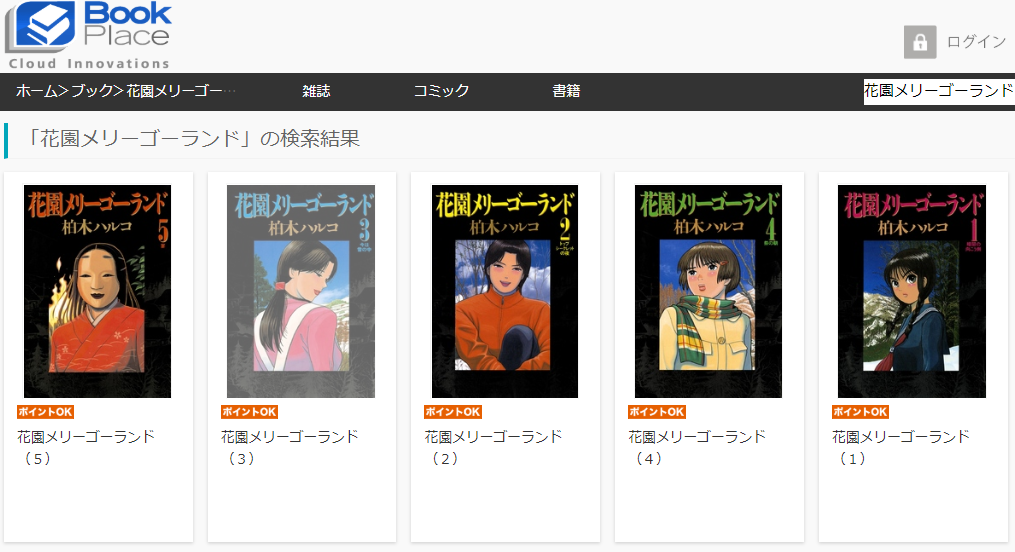Open 花園メリーゴーランド（3） book card
This screenshot has height=552, width=1015.
tap(301, 291)
